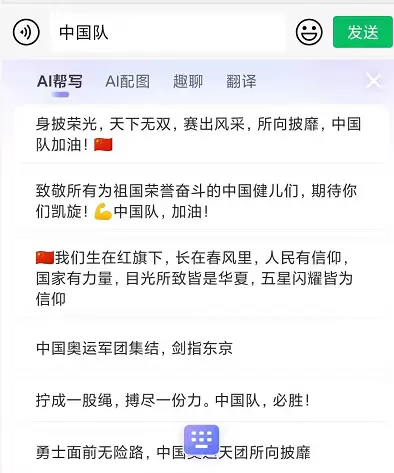
Task: Switch to the 翻译 tab
Action: pos(241,81)
